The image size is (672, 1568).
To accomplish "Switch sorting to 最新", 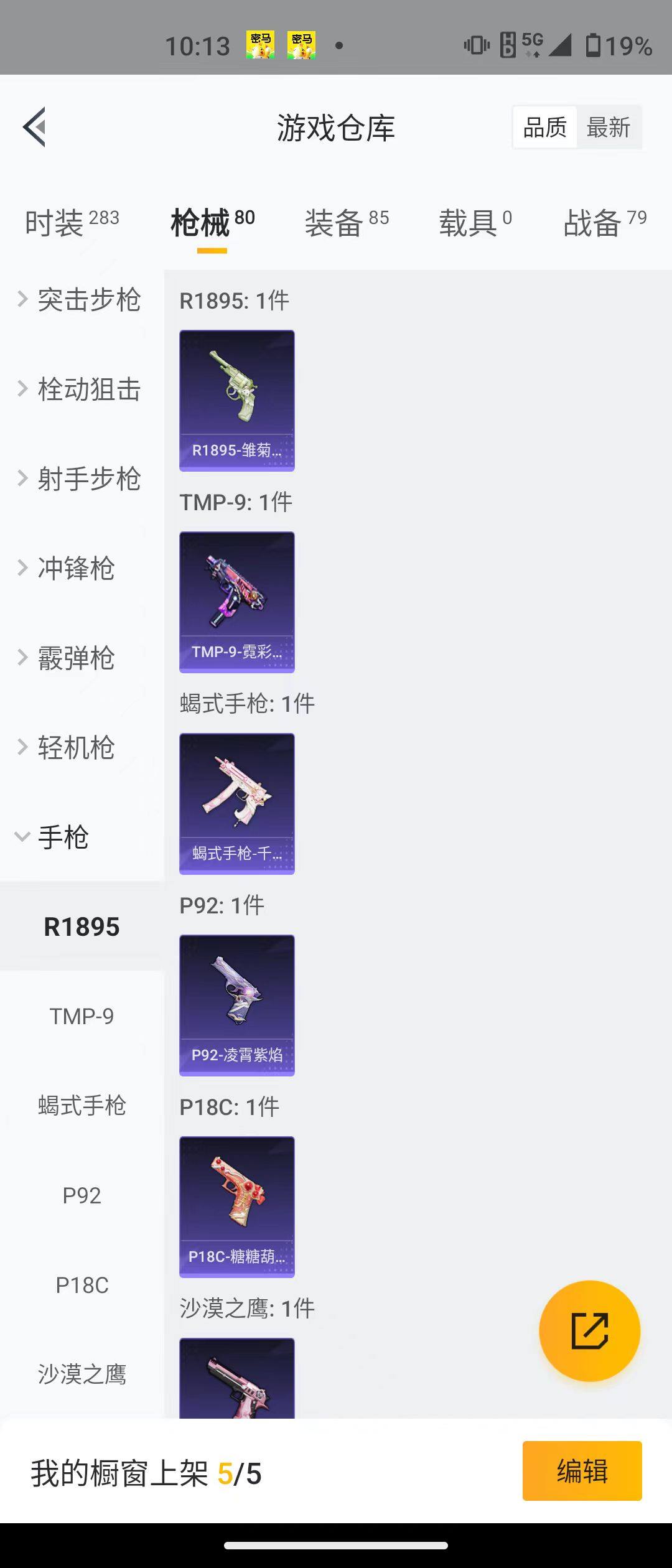I will [x=609, y=126].
